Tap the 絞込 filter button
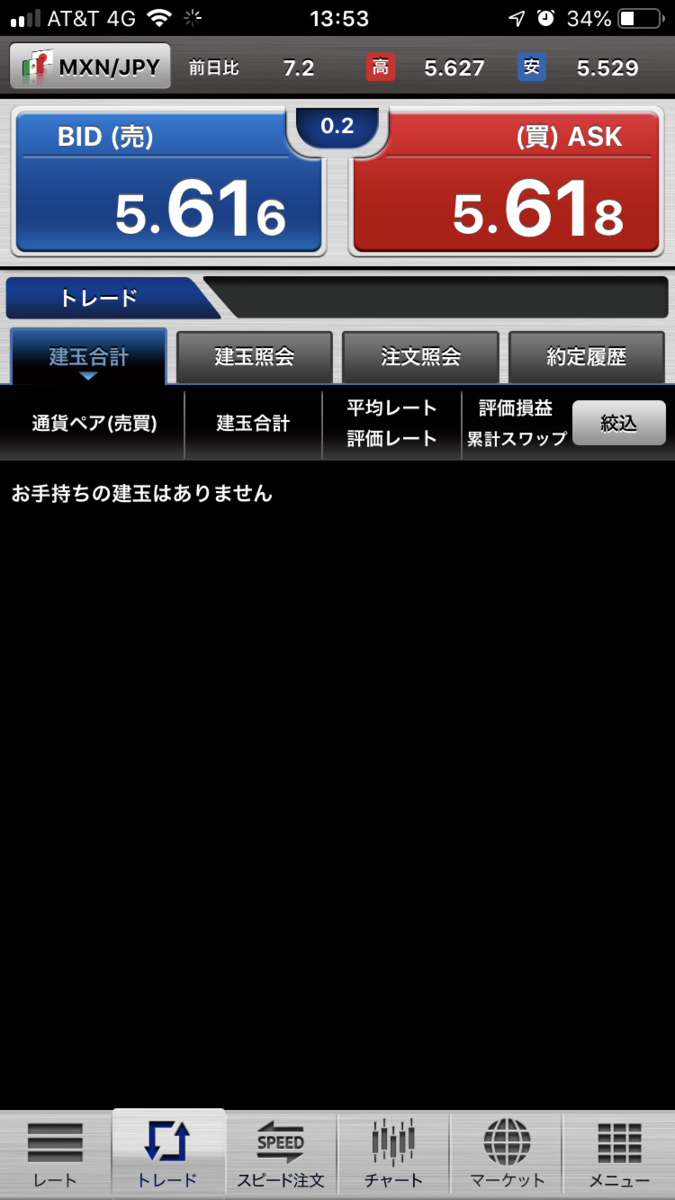 (618, 422)
